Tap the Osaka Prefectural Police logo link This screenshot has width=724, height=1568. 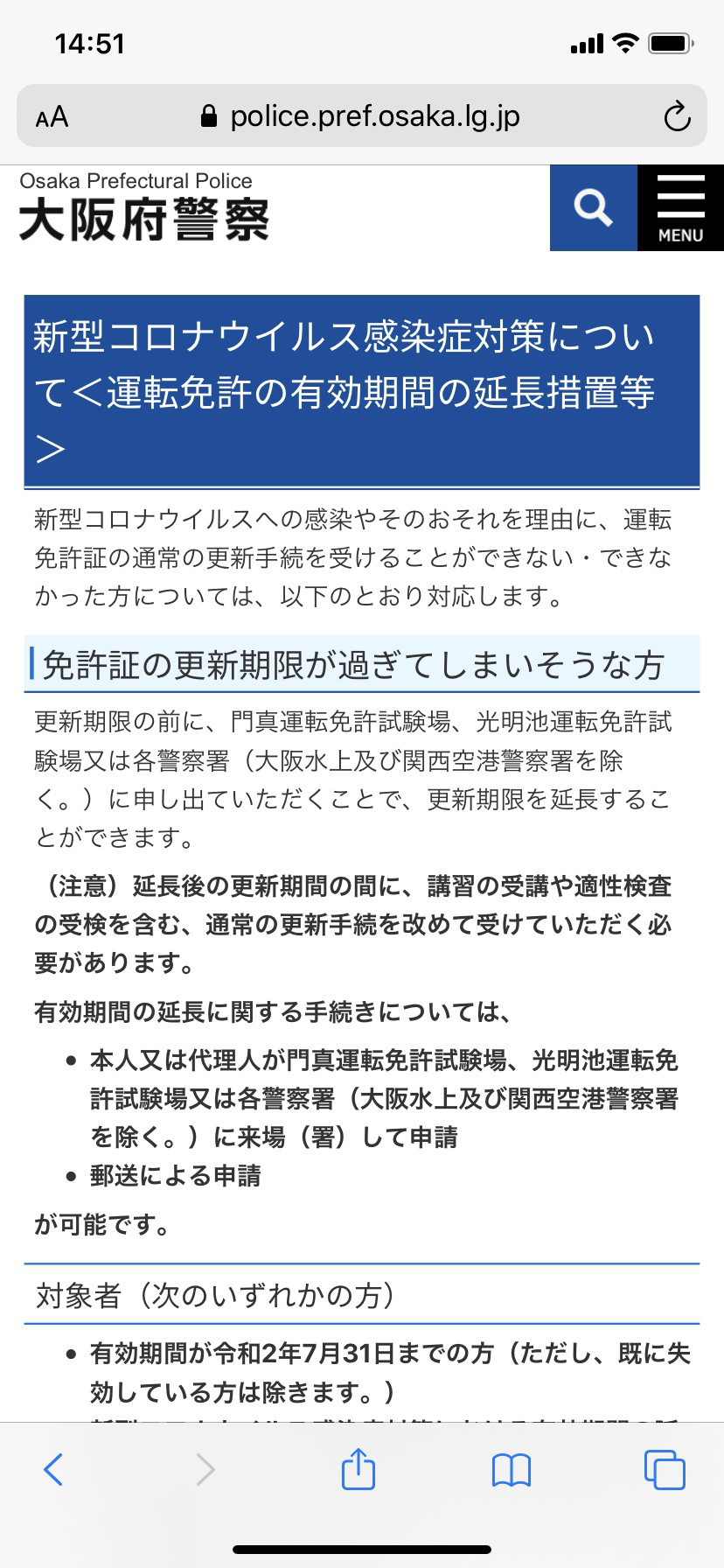(x=144, y=207)
